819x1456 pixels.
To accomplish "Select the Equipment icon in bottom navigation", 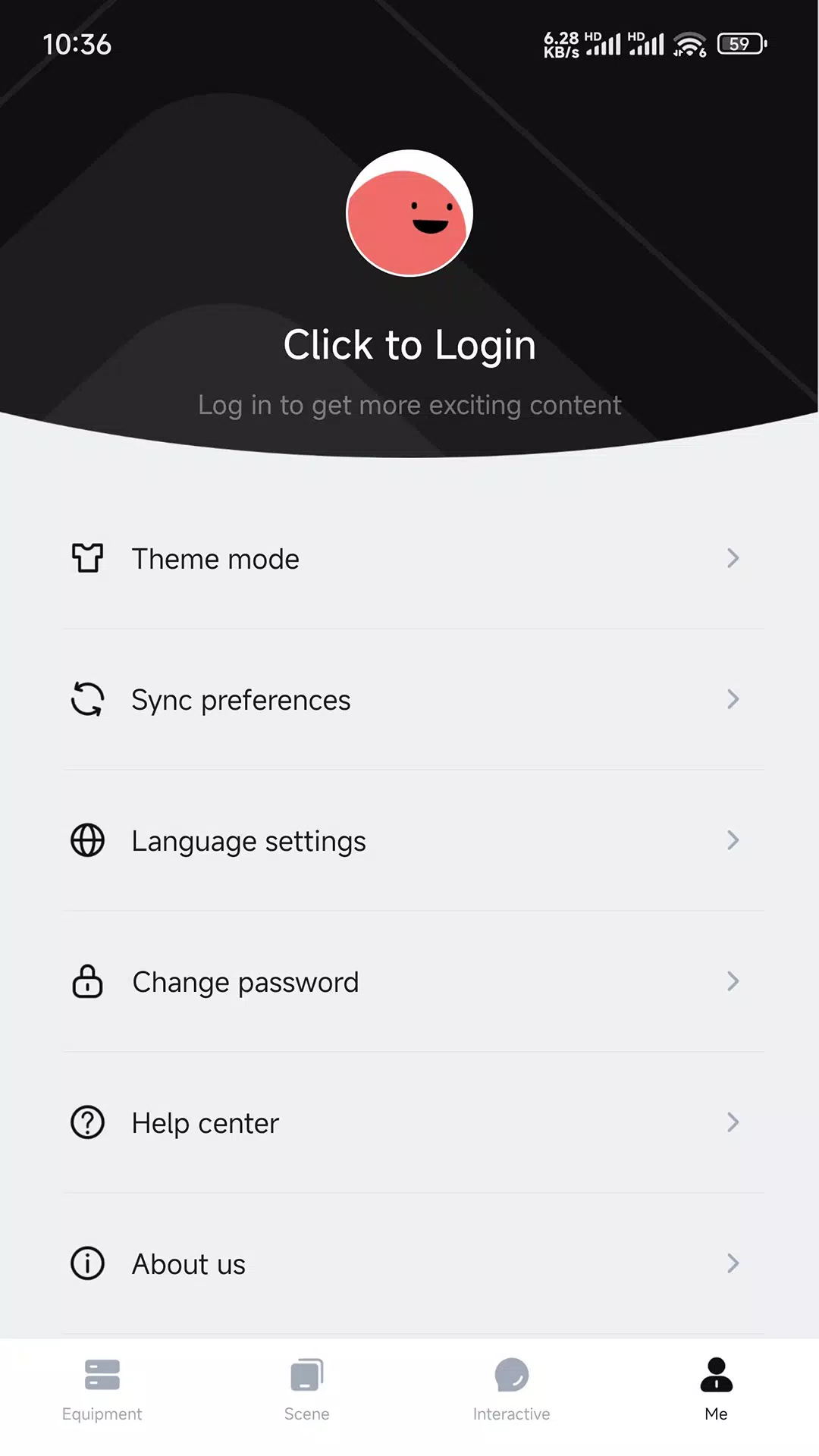I will click(x=102, y=1374).
